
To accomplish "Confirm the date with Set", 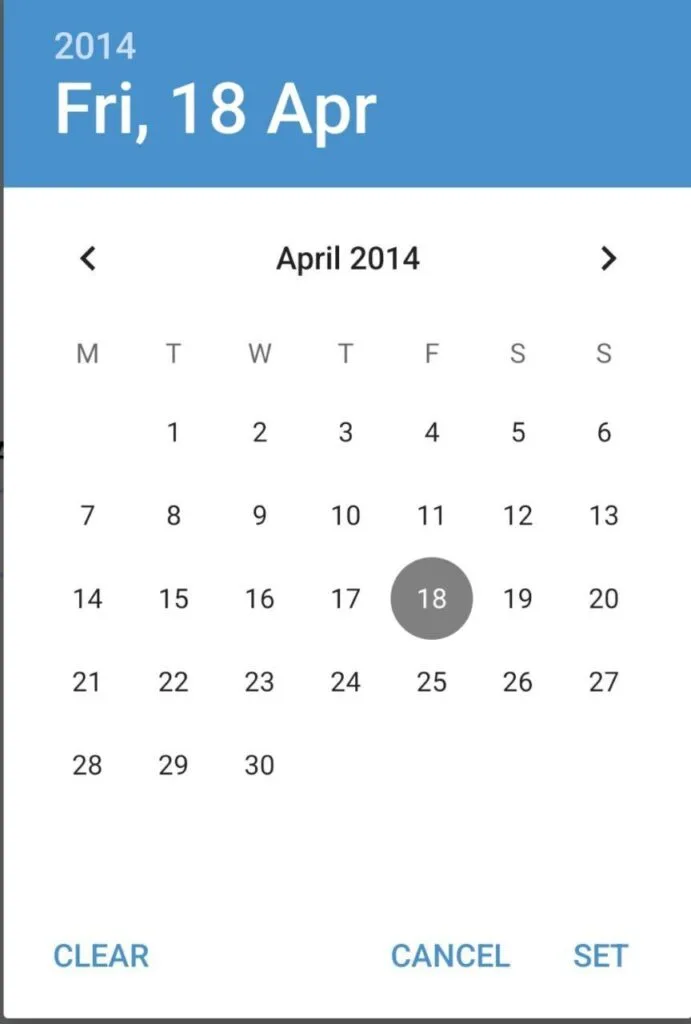I will click(600, 956).
